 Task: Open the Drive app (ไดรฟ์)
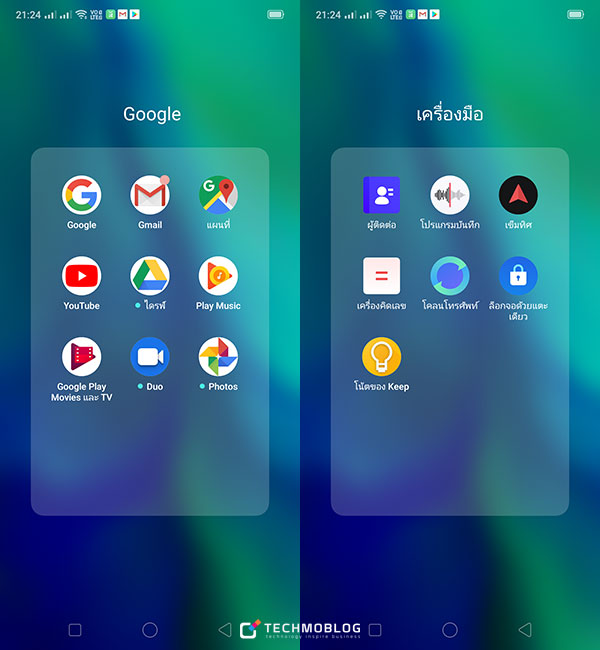150,275
